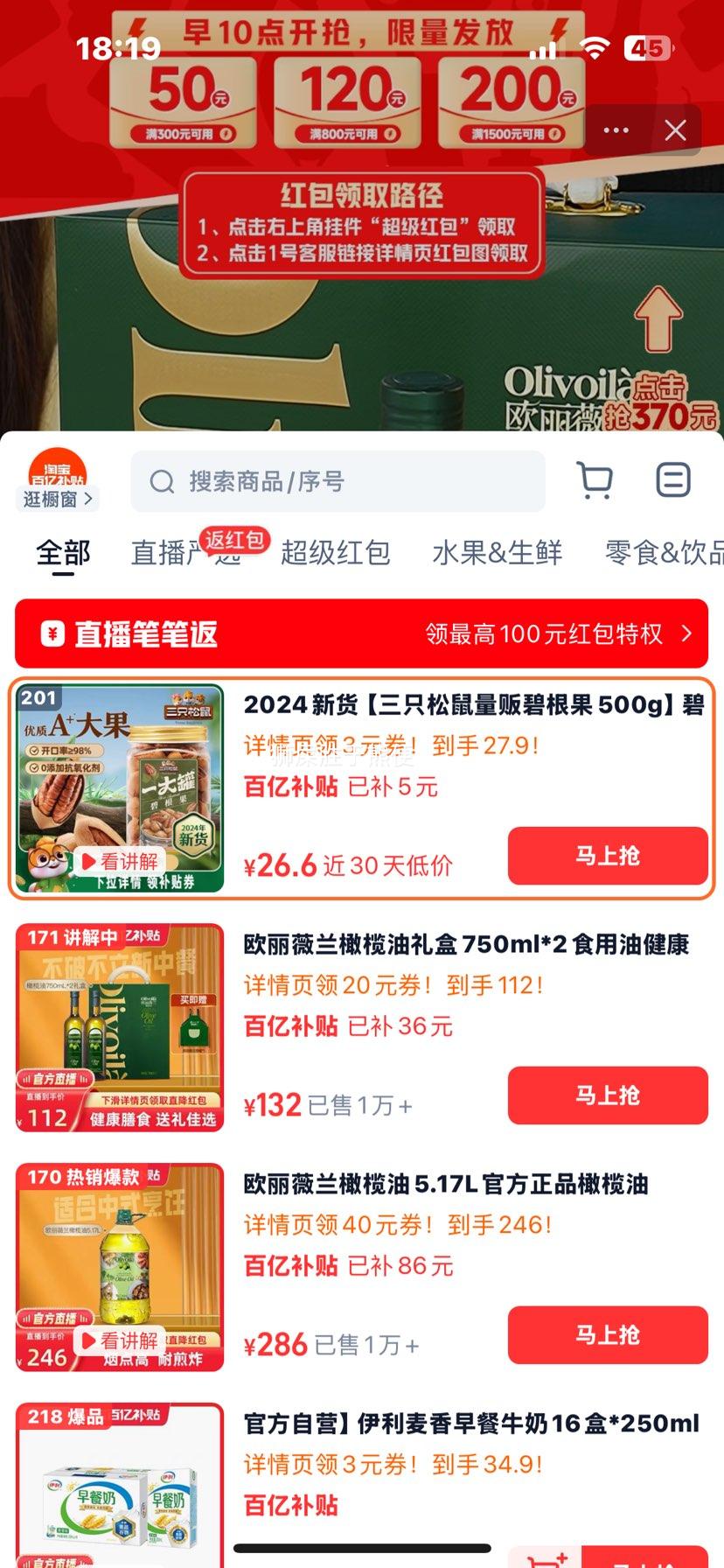Click the lightning bolt icon next to 早10点开抢
Viewport: 724px width, 1568px height.
136,29
